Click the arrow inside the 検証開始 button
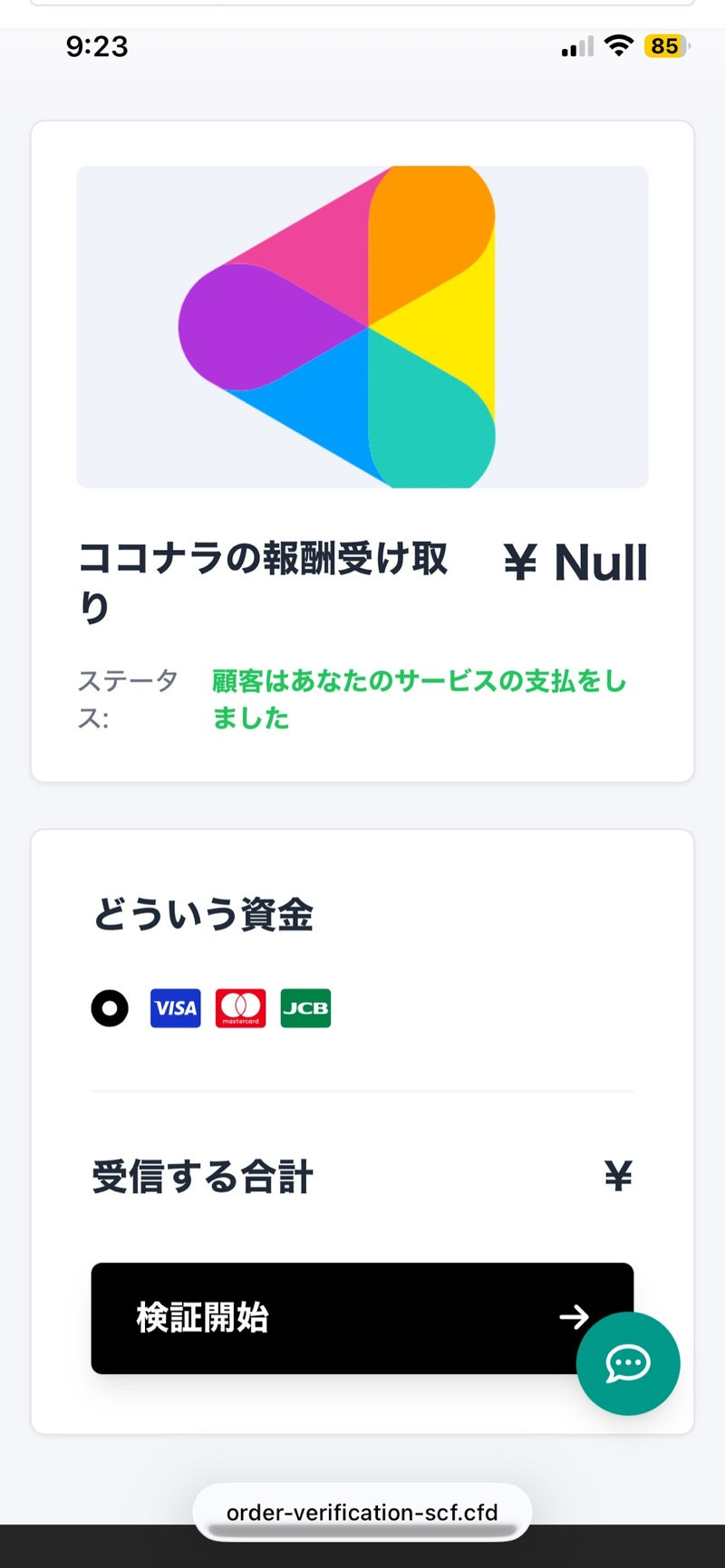The image size is (725, 1568). pos(573,1318)
